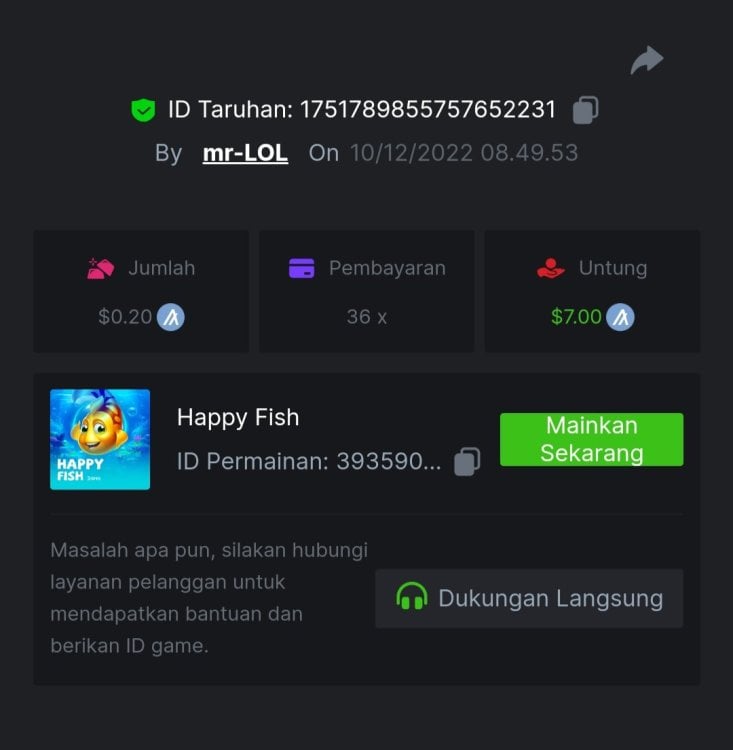This screenshot has height=750, width=733.
Task: Share this bet result
Action: pyautogui.click(x=647, y=61)
